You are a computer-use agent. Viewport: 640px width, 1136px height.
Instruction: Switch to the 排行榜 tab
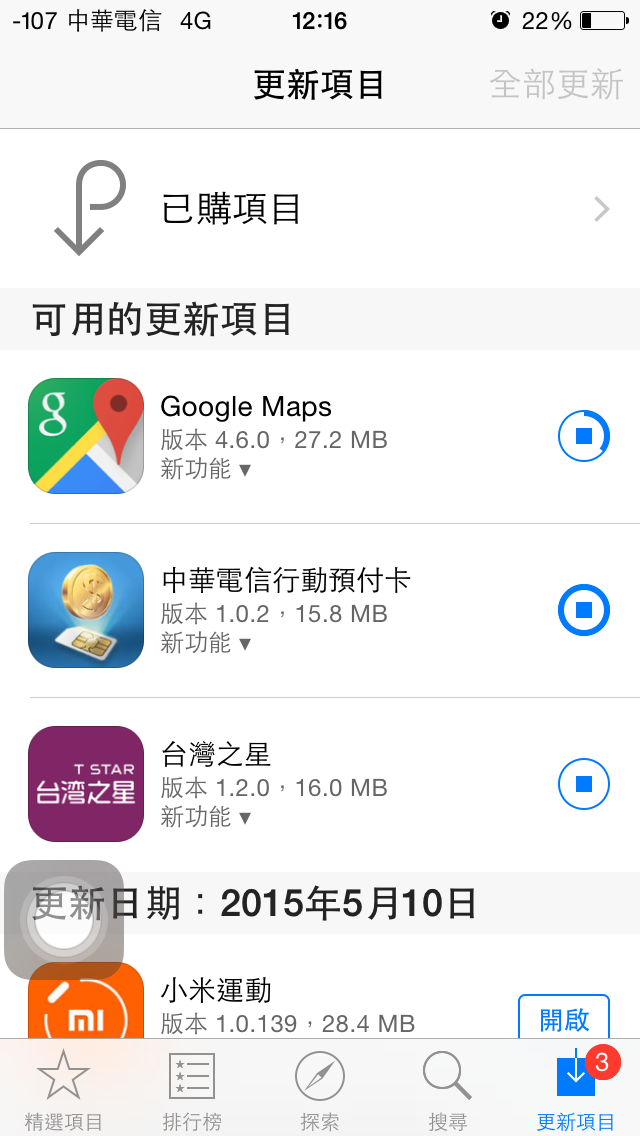tap(192, 1089)
